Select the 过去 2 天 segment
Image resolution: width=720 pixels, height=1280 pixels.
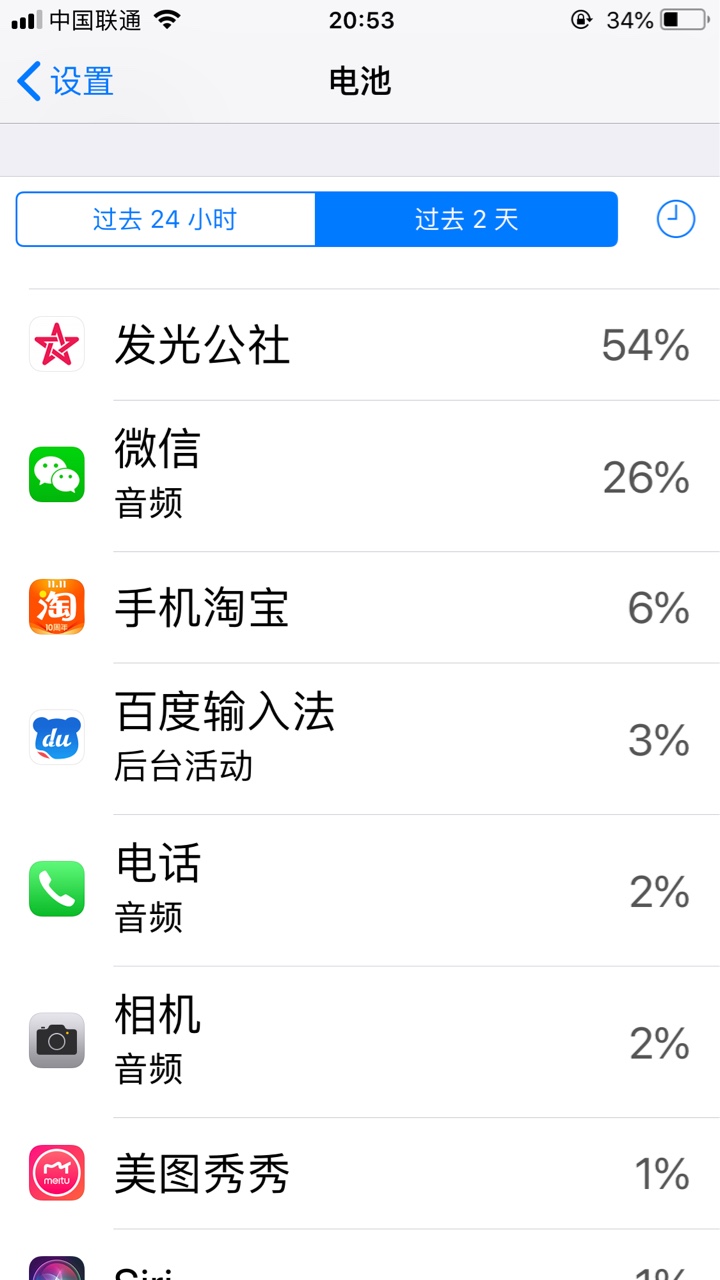(467, 219)
